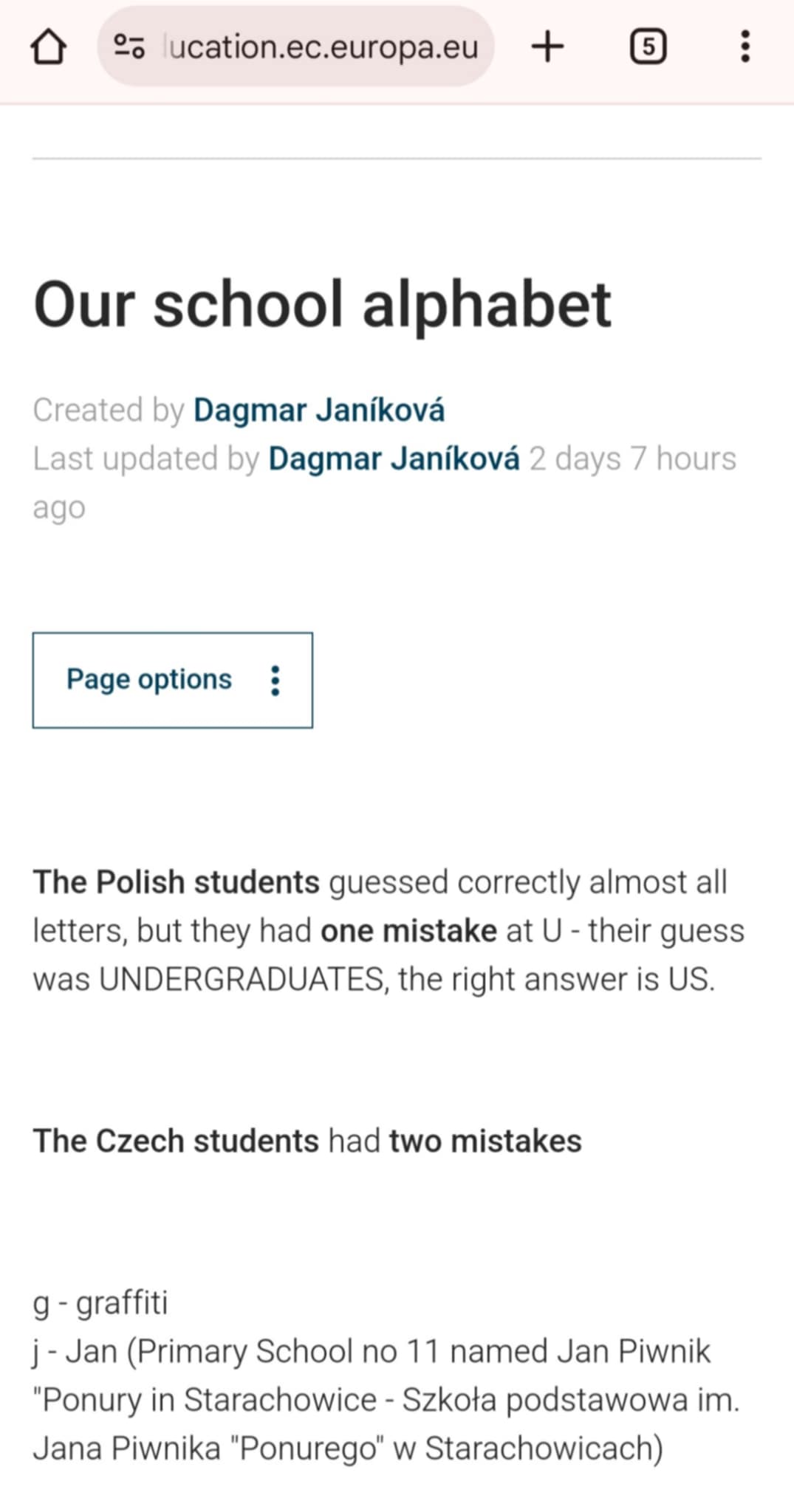Image resolution: width=794 pixels, height=1512 pixels.
Task: Open Dagmar Janíková's profile from Created by
Action: coord(319,410)
